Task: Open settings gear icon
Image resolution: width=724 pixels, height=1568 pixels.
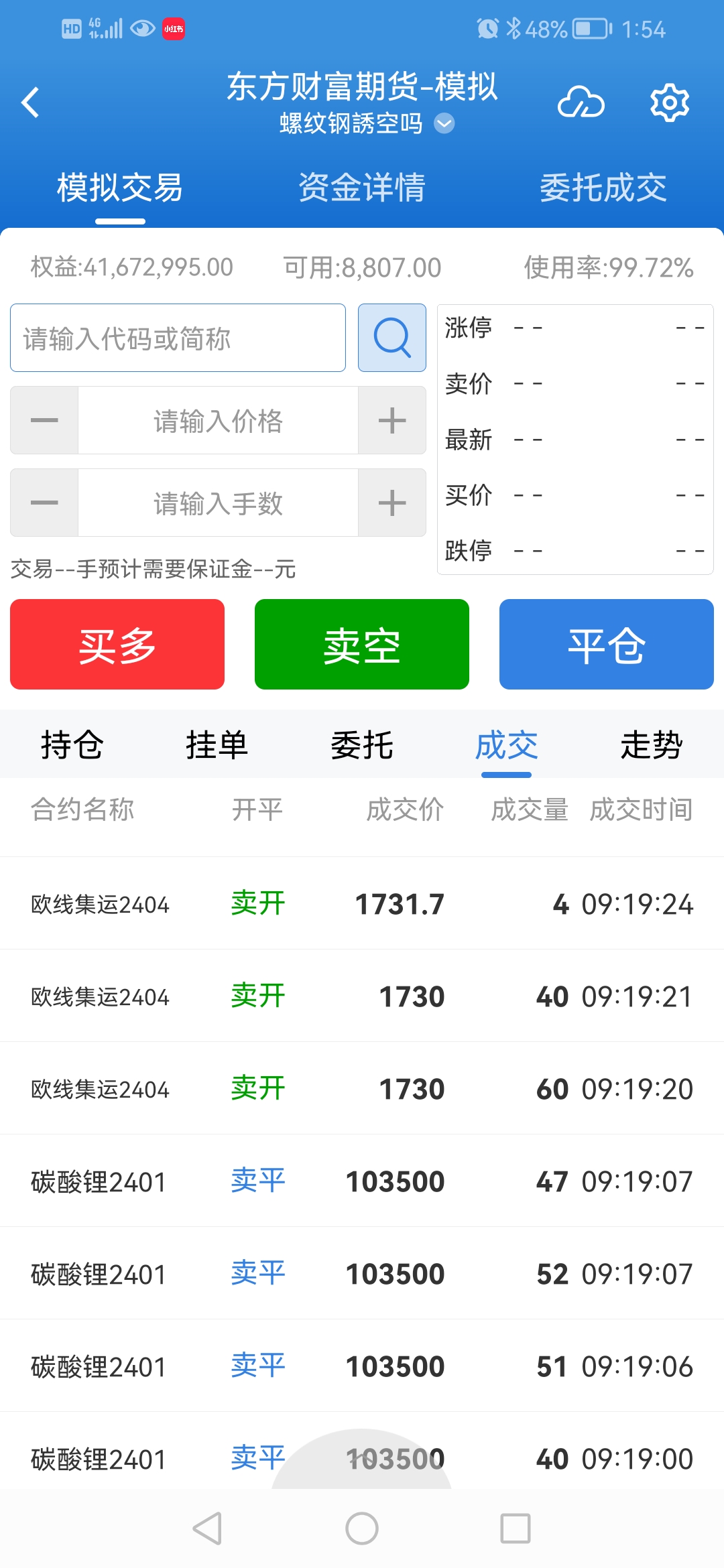Action: tap(670, 103)
